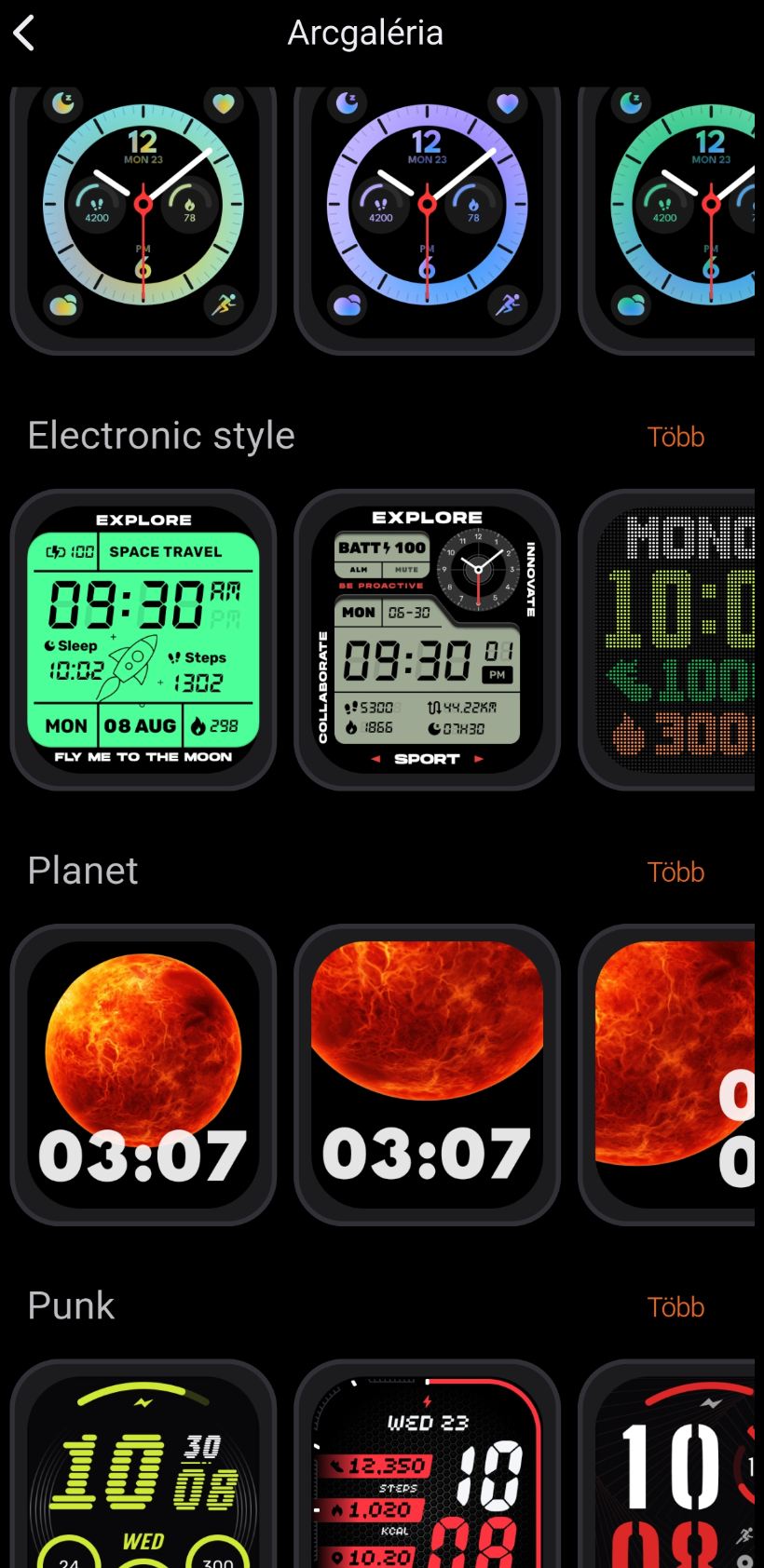The image size is (764, 1568).
Task: Open Több link for Planet
Action: 675,872
